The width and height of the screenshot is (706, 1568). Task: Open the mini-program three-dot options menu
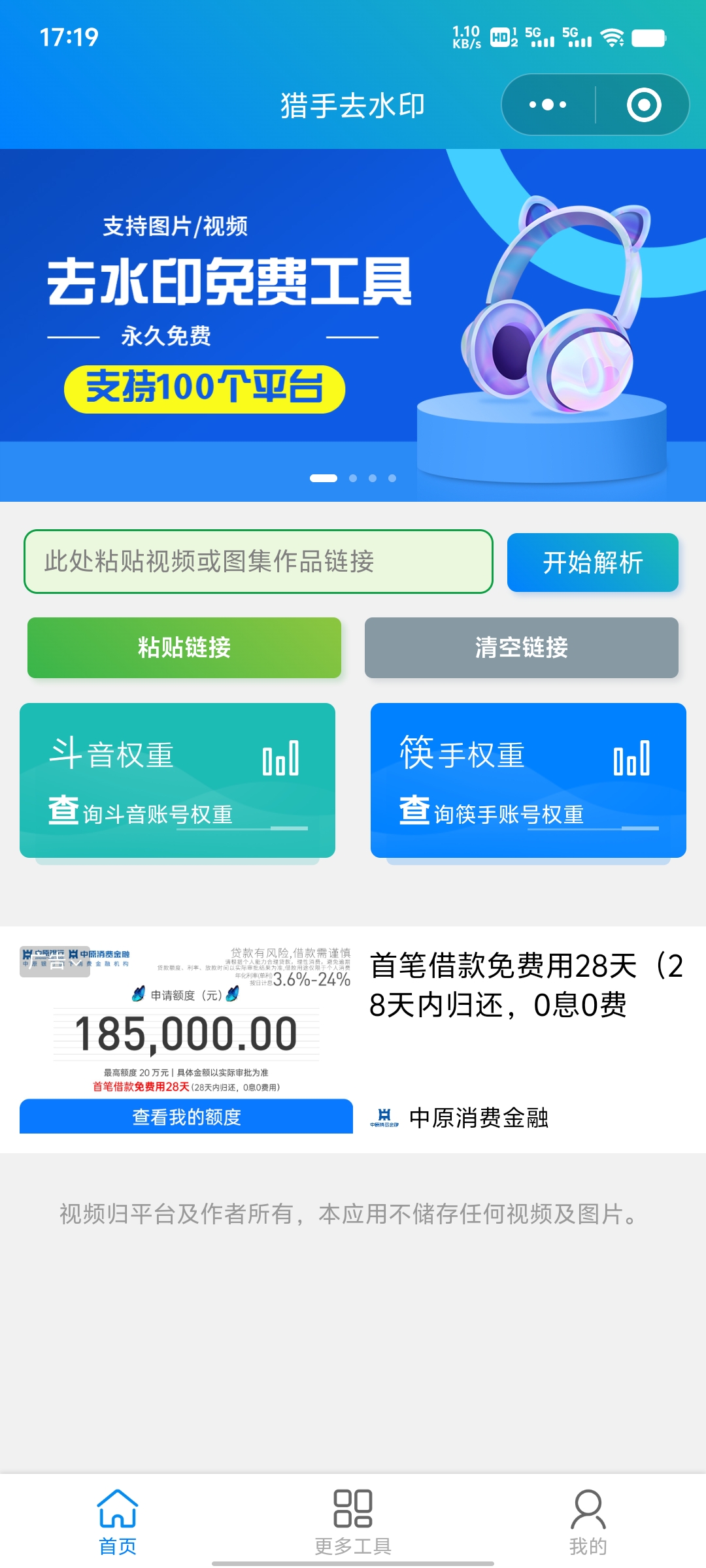pyautogui.click(x=549, y=105)
